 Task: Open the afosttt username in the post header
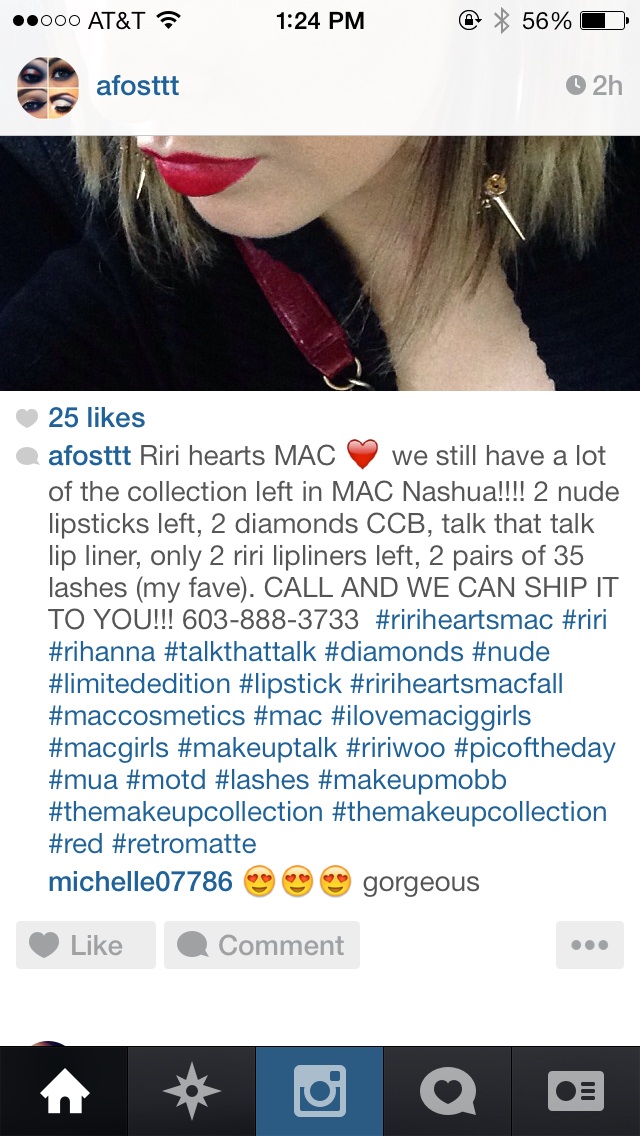point(137,85)
